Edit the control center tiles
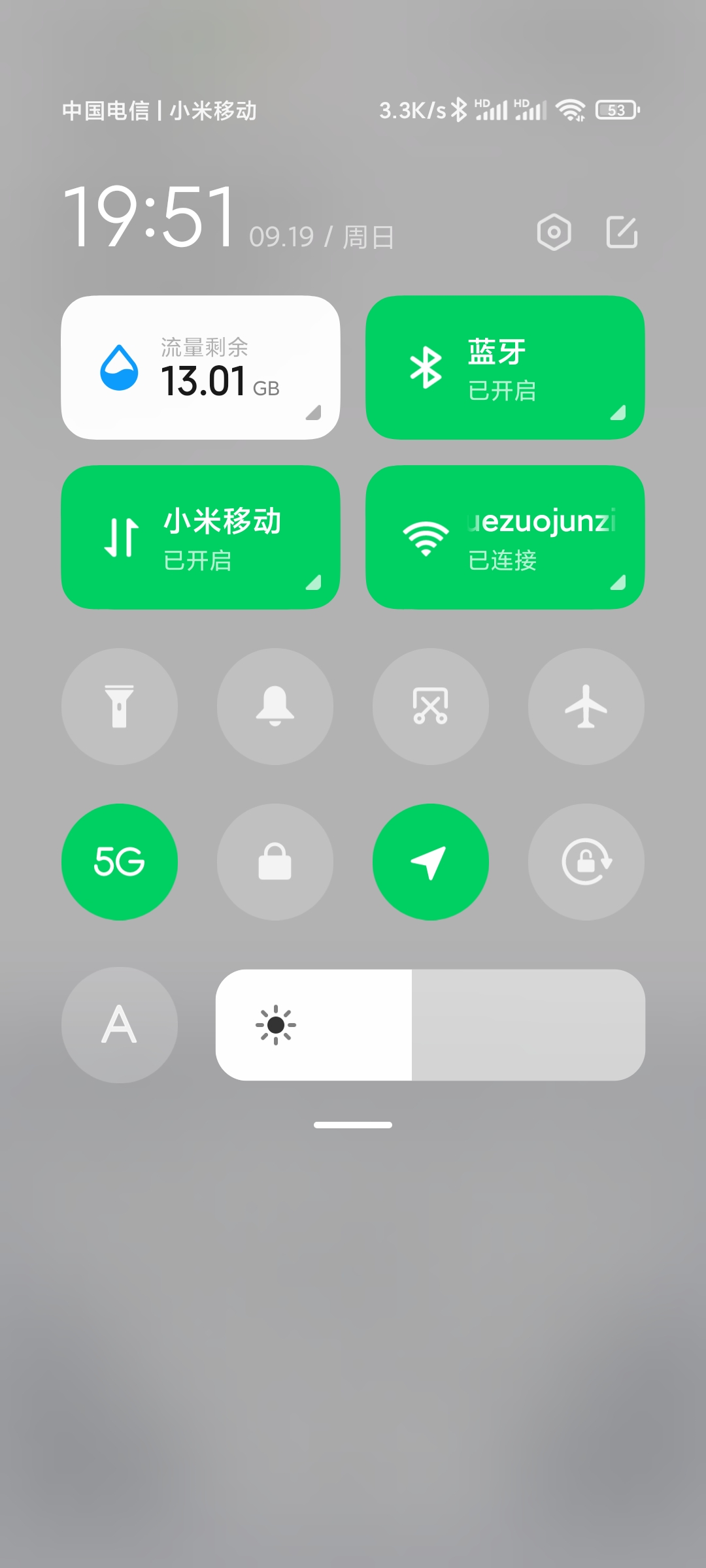Image resolution: width=706 pixels, height=1568 pixels. pos(622,233)
